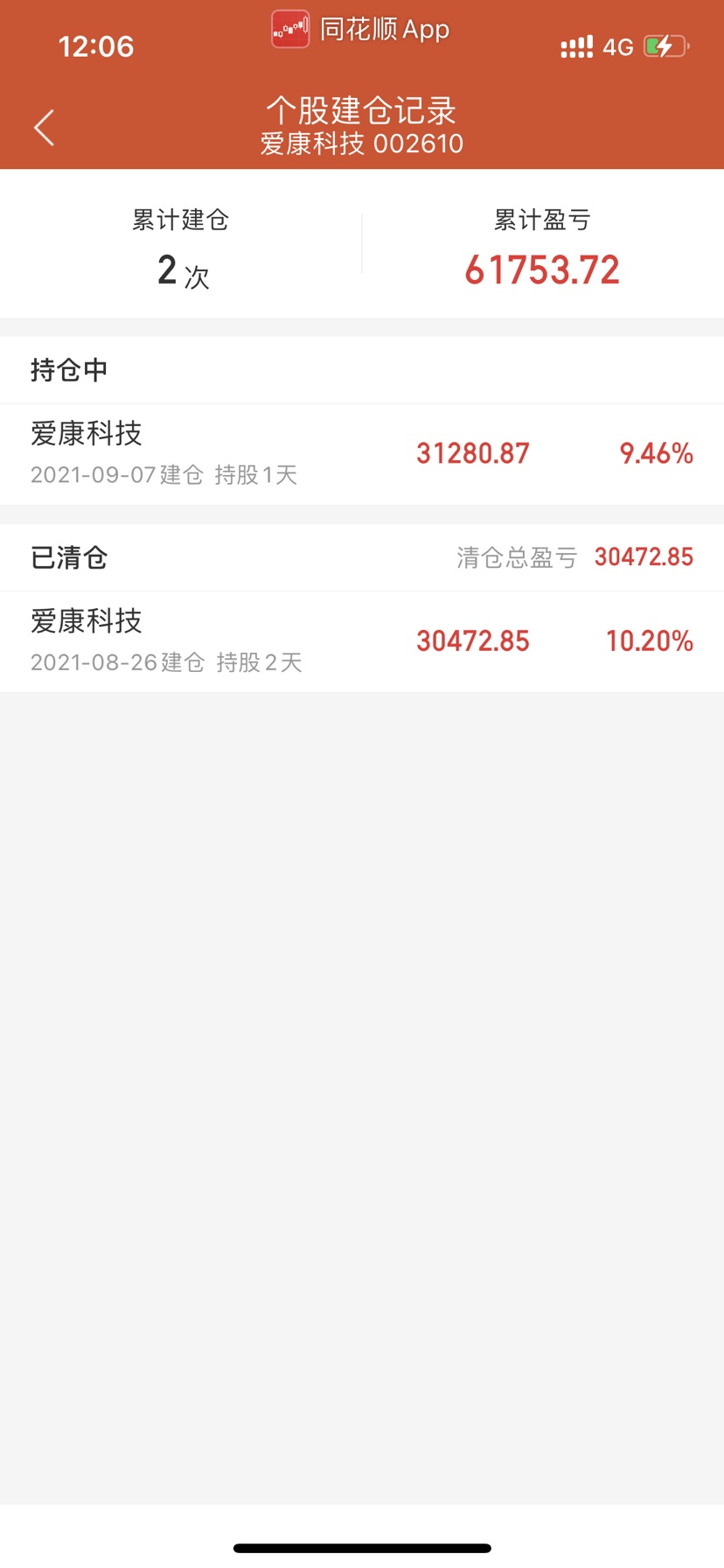Open the 2021-08-26 爱康科技 cleared position record

coord(362,641)
